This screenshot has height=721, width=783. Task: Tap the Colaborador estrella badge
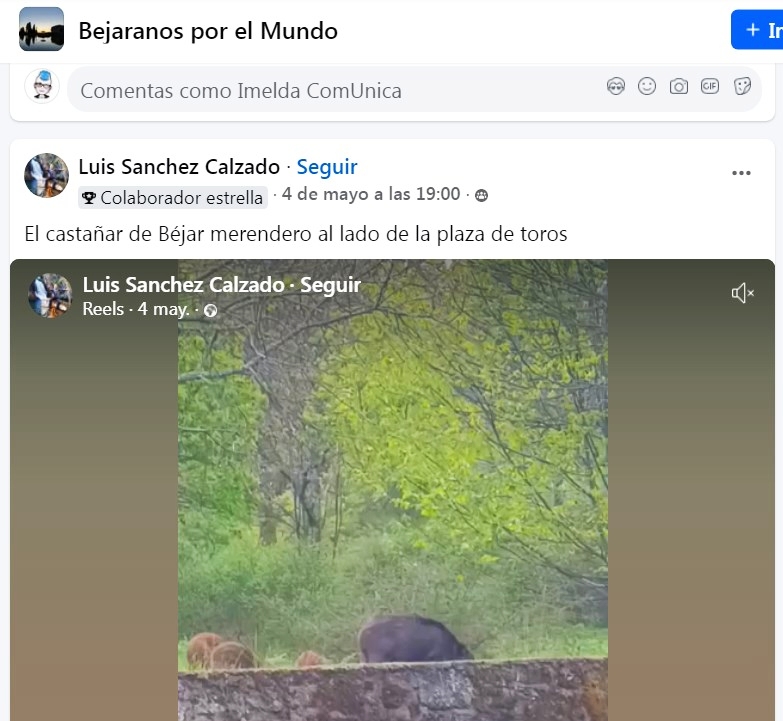click(x=173, y=197)
